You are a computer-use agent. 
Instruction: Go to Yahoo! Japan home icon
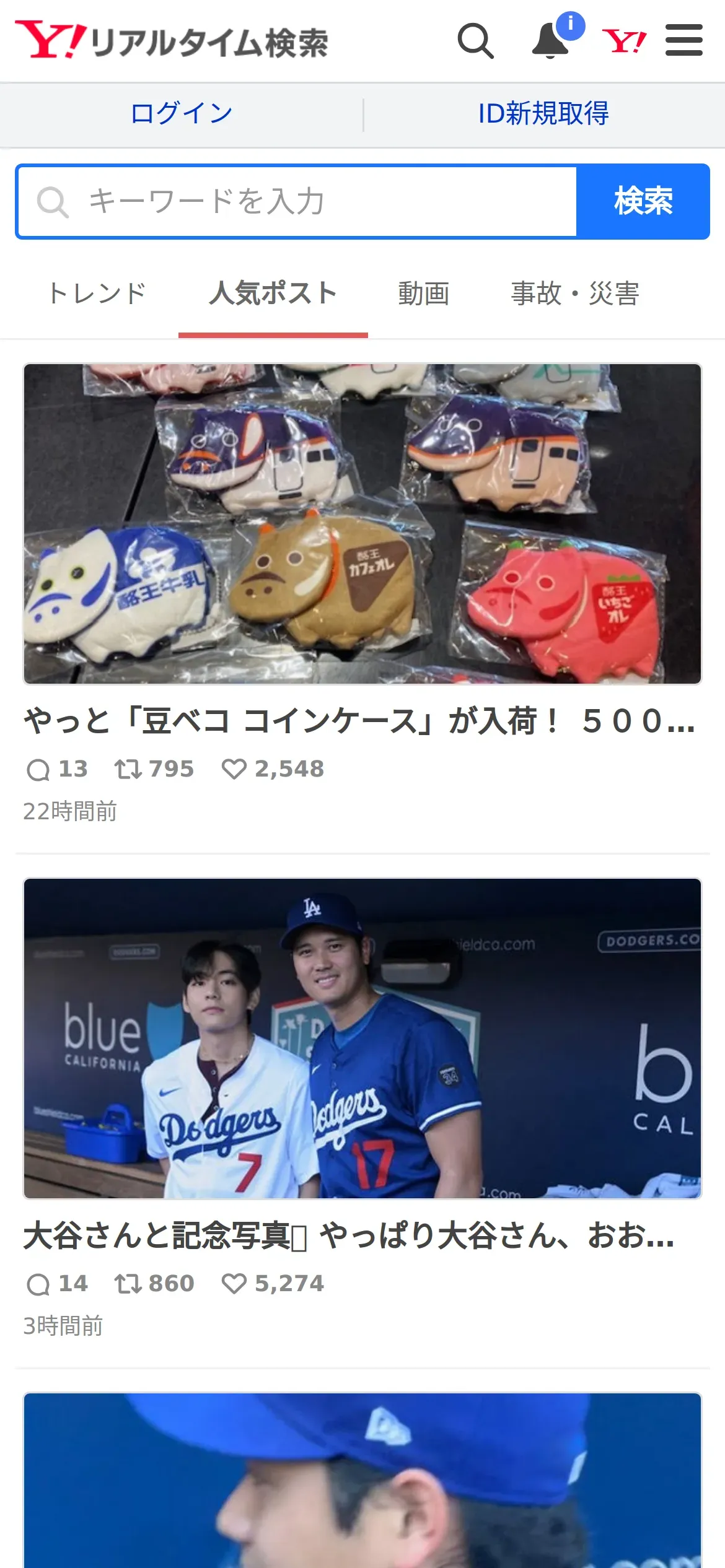(x=624, y=41)
